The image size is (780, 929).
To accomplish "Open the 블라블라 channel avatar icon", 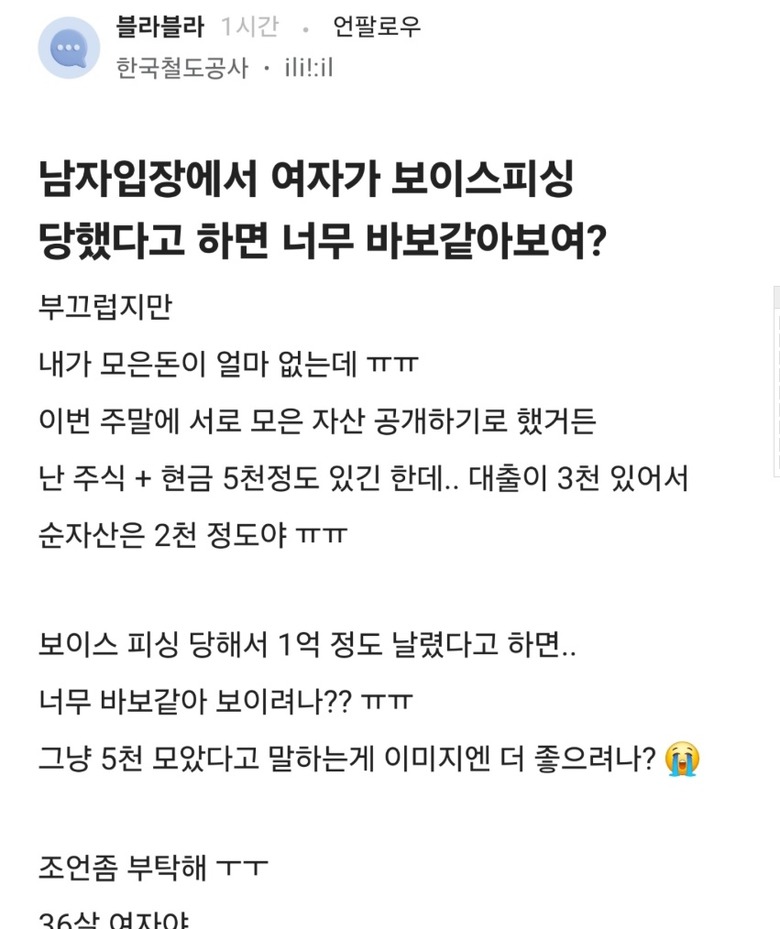I will point(69,48).
